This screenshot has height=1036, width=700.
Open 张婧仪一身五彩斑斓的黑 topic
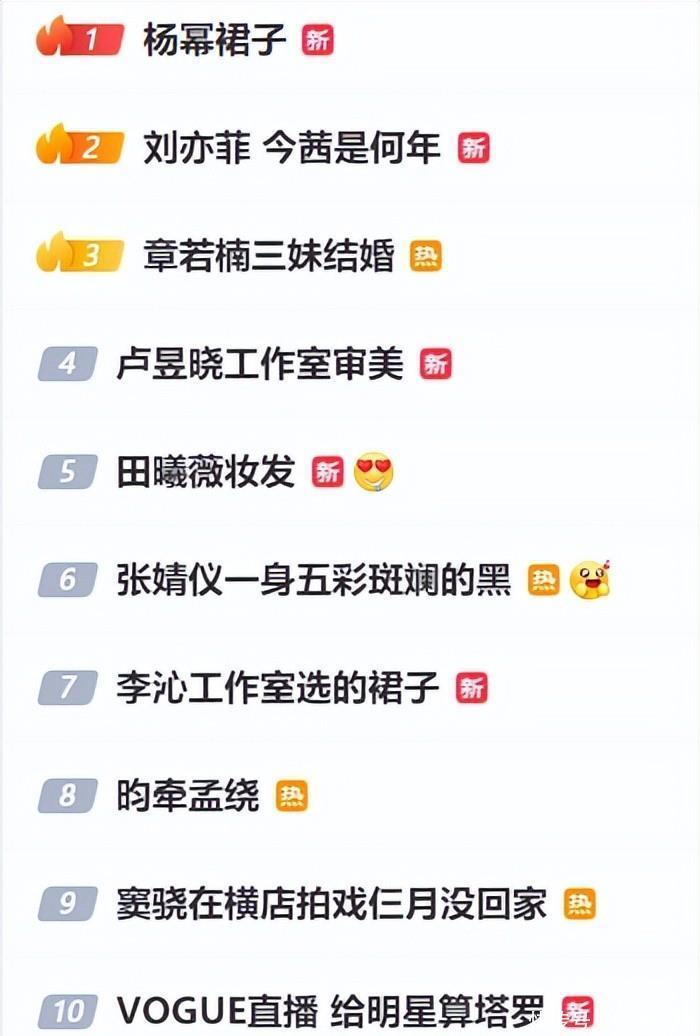click(x=313, y=580)
